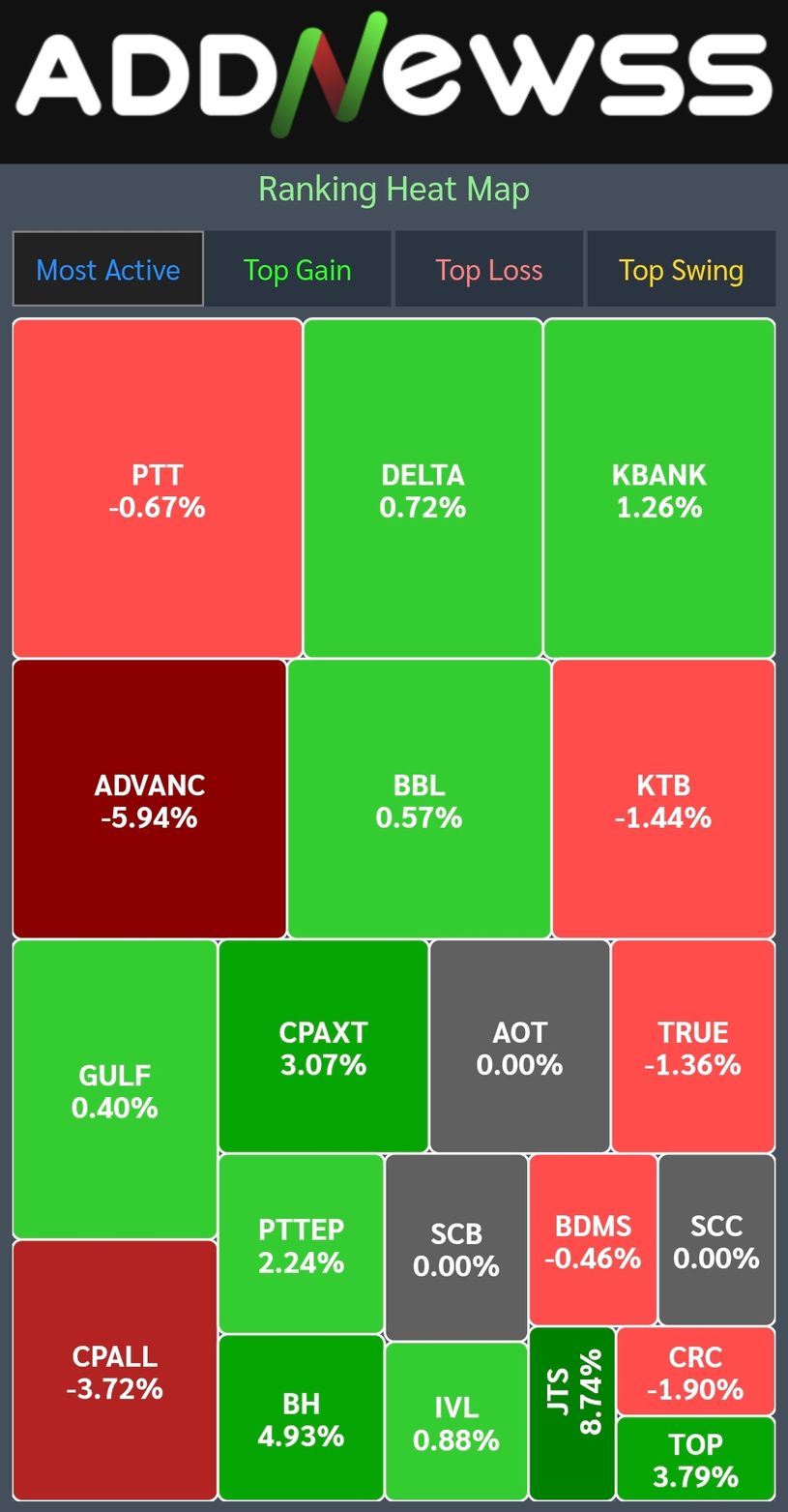Open the PTT stock tile
The height and width of the screenshot is (1512, 788).
157,489
